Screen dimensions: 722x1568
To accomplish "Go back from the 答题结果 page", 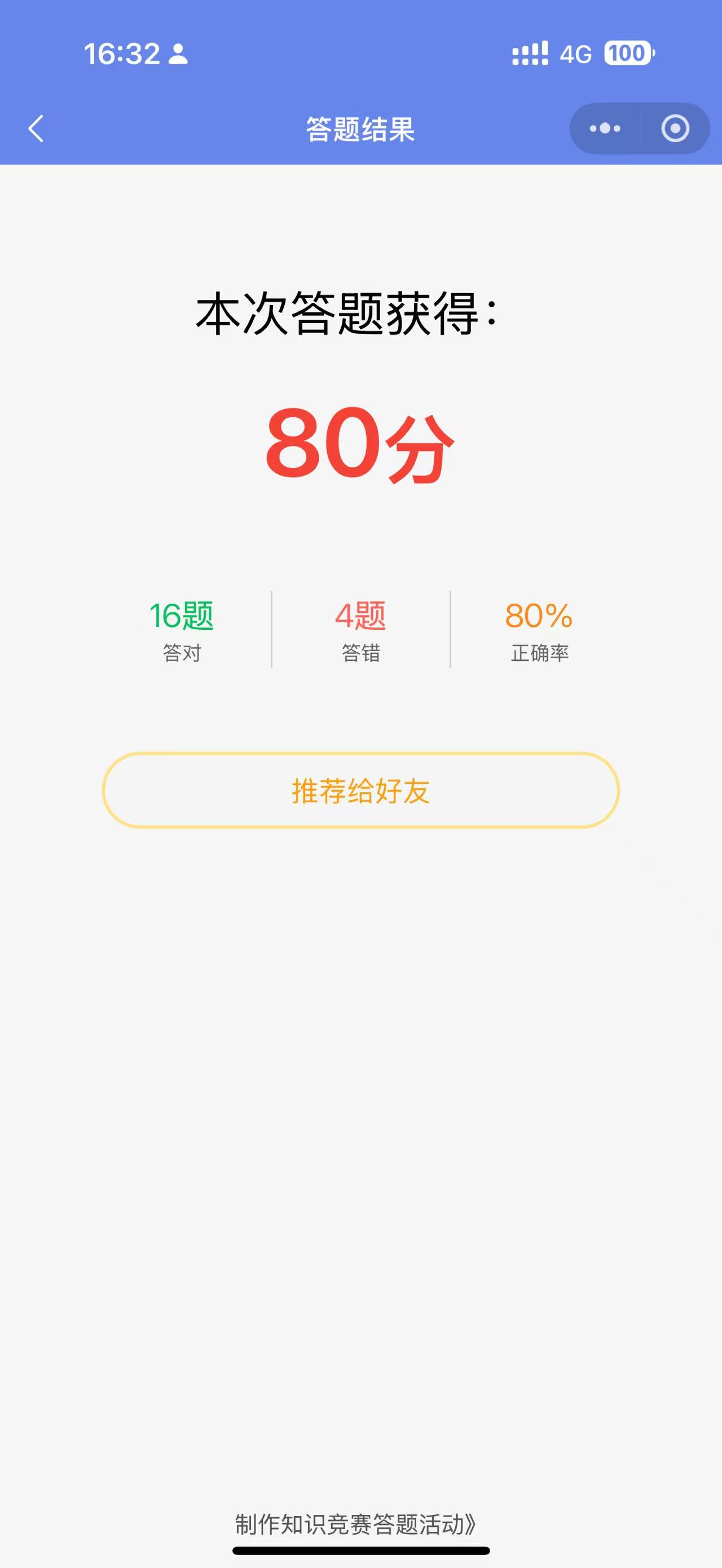I will (36, 129).
